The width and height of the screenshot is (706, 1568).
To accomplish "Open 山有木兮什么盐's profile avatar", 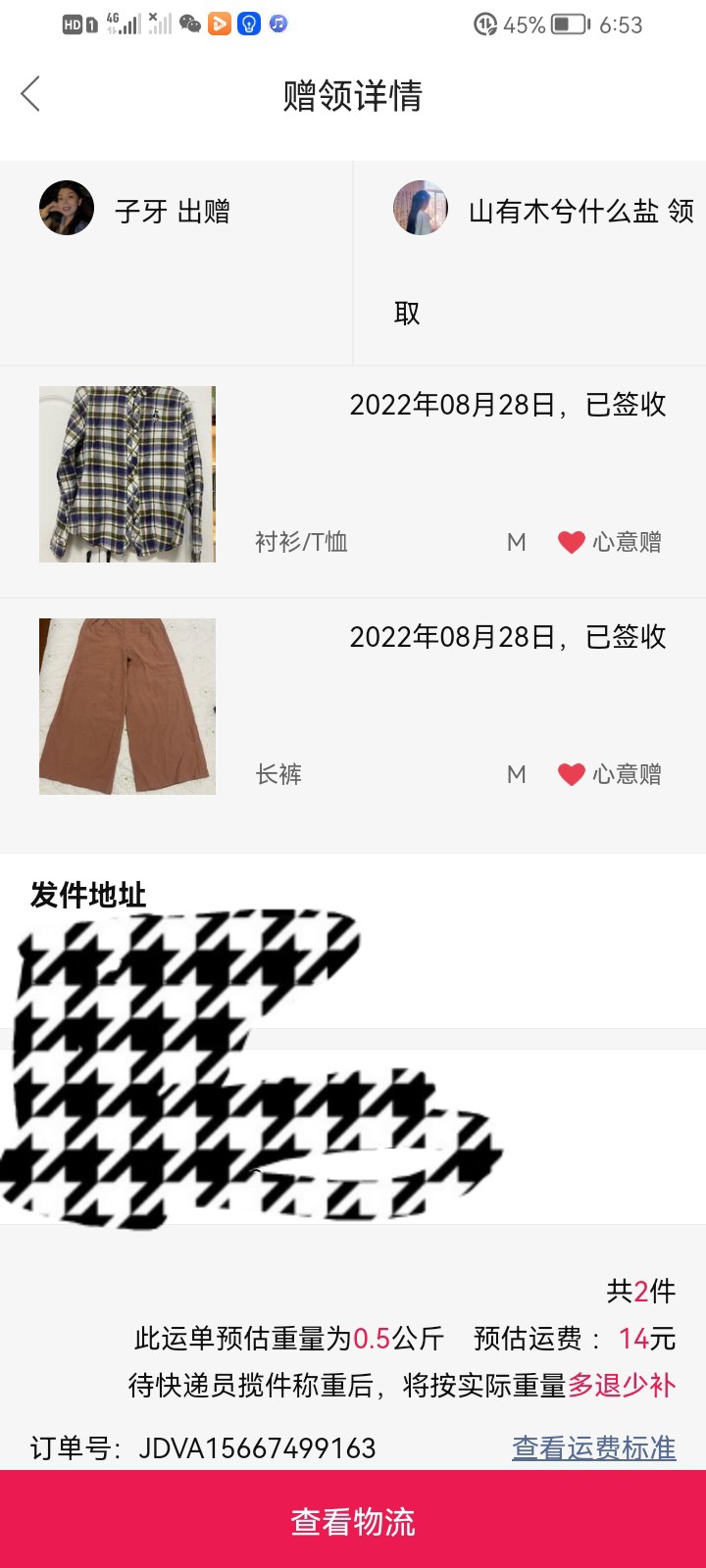I will pyautogui.click(x=421, y=208).
